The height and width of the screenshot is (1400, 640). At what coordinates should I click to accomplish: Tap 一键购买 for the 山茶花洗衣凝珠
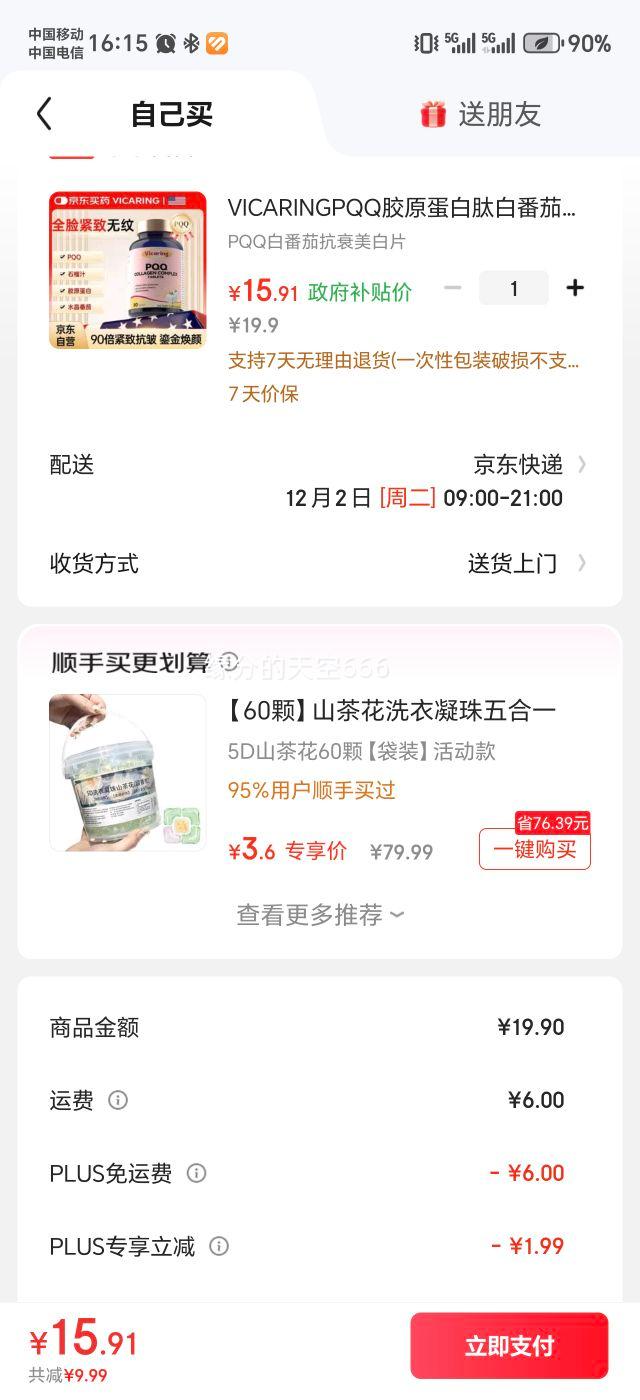[535, 850]
